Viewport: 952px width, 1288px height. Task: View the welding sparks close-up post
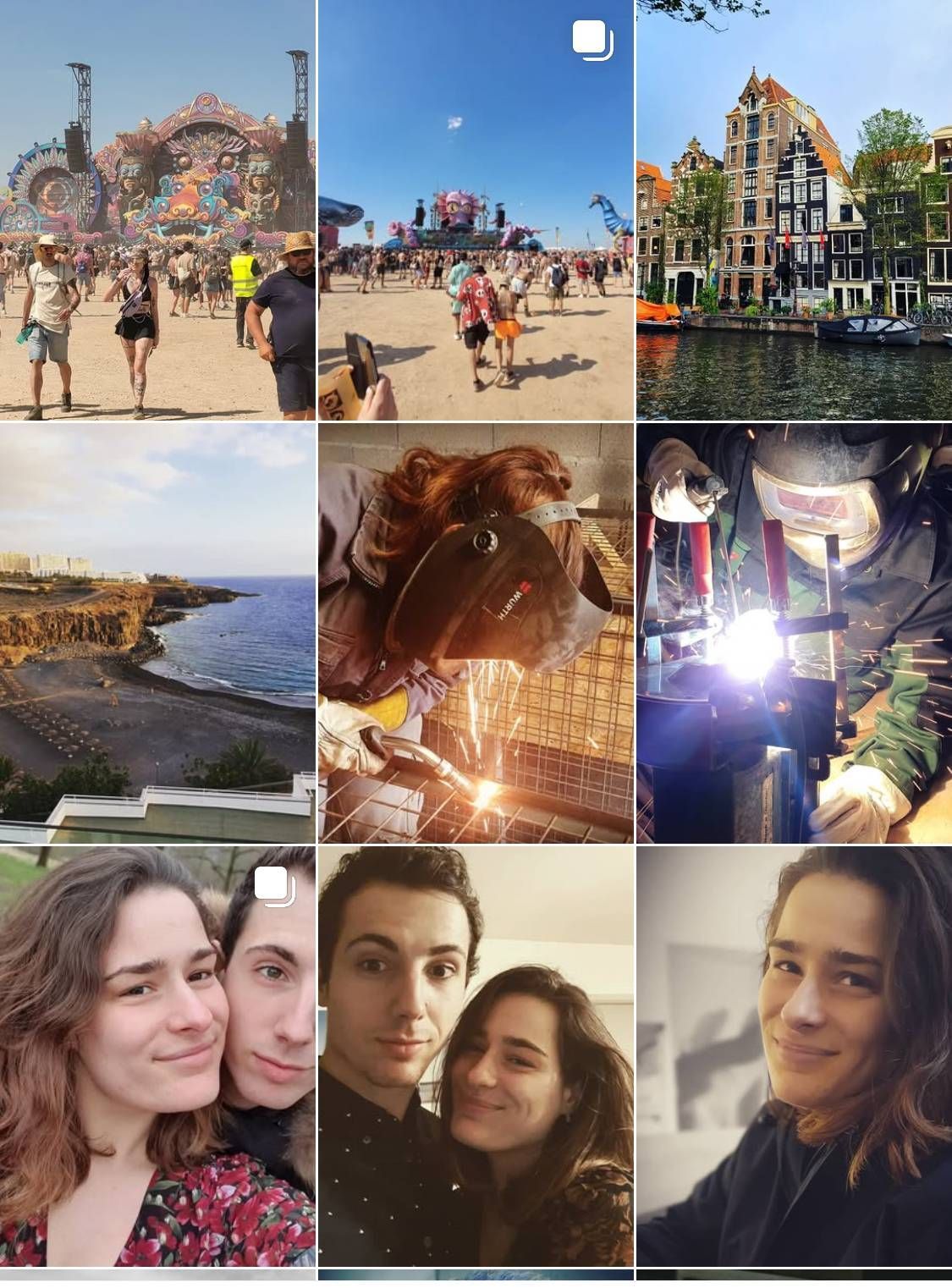794,633
